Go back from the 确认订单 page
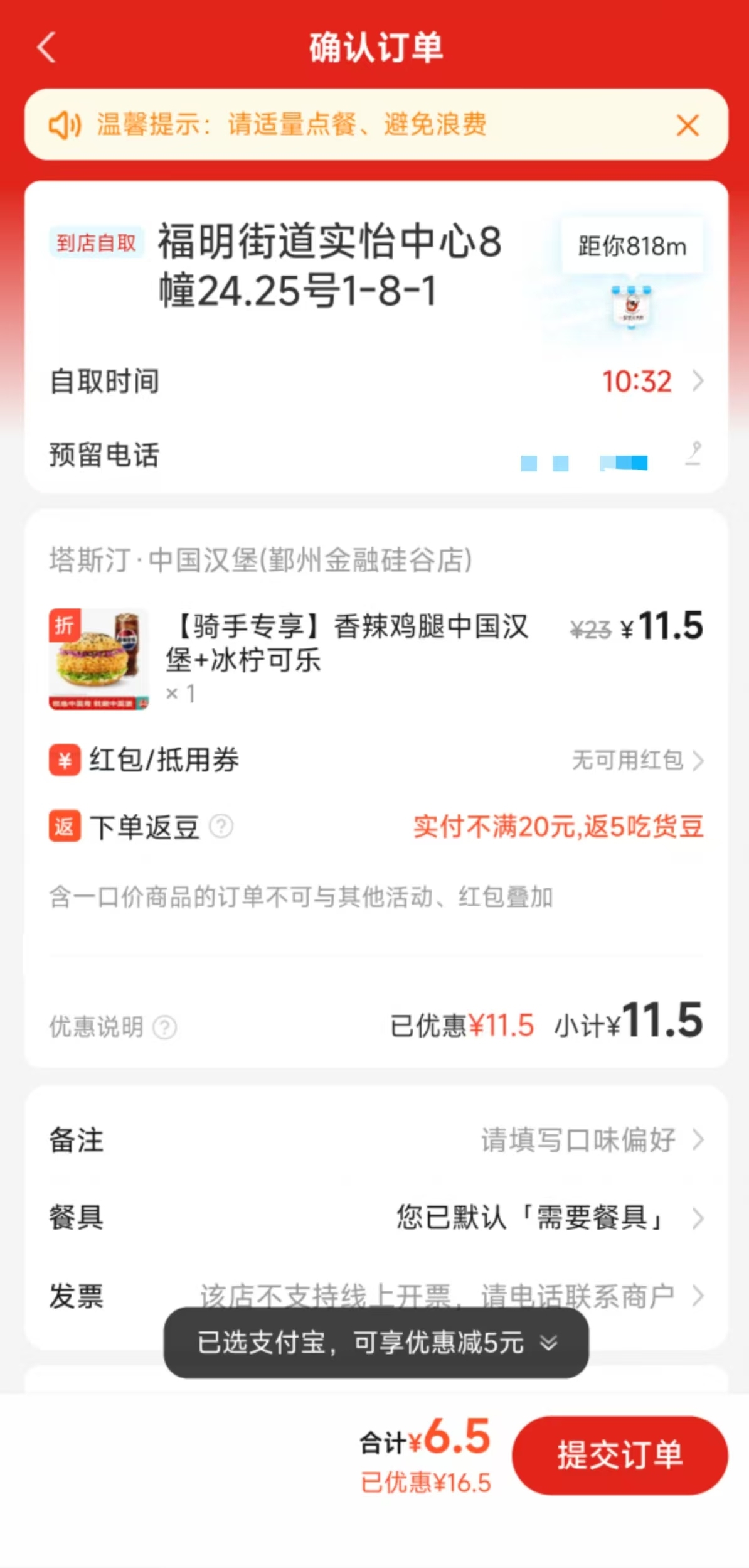Image resolution: width=749 pixels, height=1568 pixels. [47, 48]
